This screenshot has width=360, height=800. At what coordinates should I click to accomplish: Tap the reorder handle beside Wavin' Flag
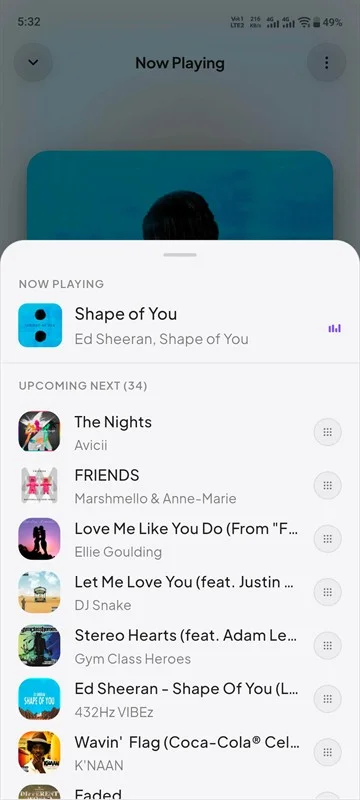328,752
